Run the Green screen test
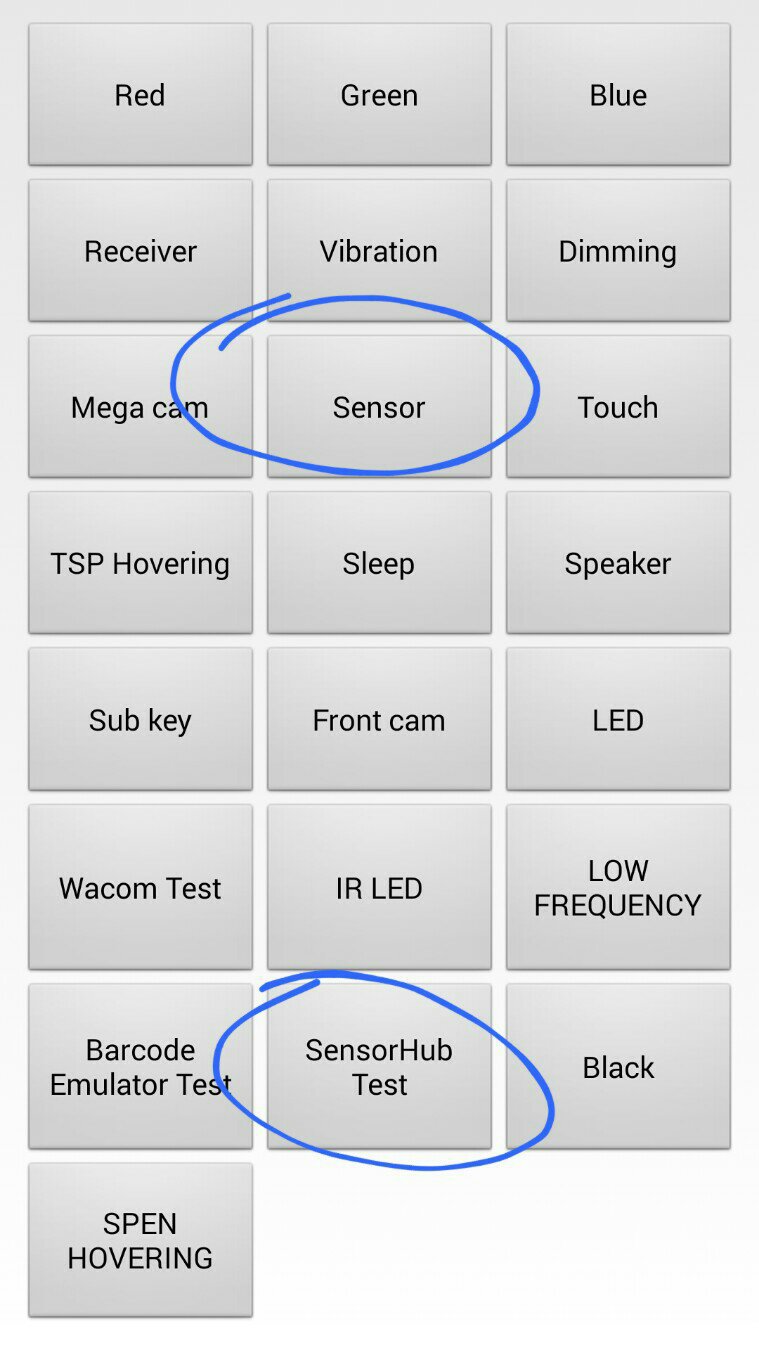This screenshot has height=1350, width=759. 379,95
